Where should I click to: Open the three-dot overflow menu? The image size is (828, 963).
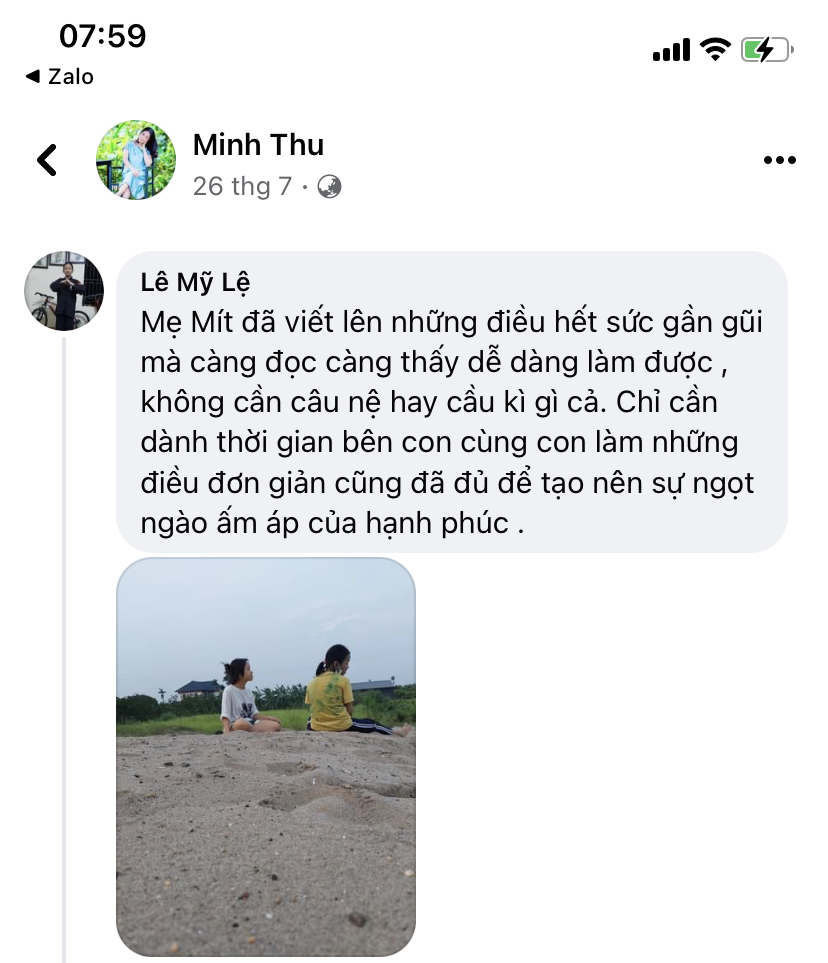(779, 160)
